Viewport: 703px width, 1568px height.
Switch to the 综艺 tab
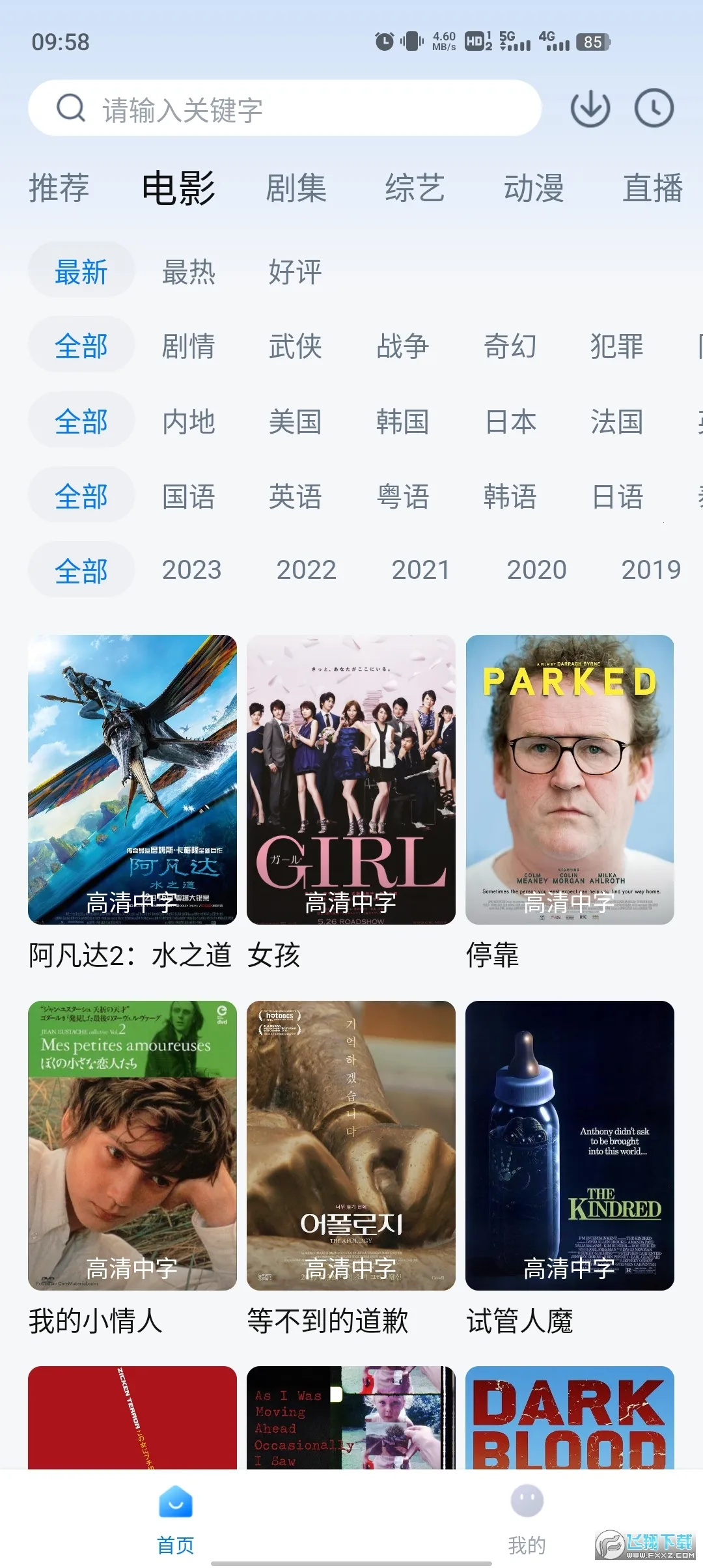[x=415, y=189]
